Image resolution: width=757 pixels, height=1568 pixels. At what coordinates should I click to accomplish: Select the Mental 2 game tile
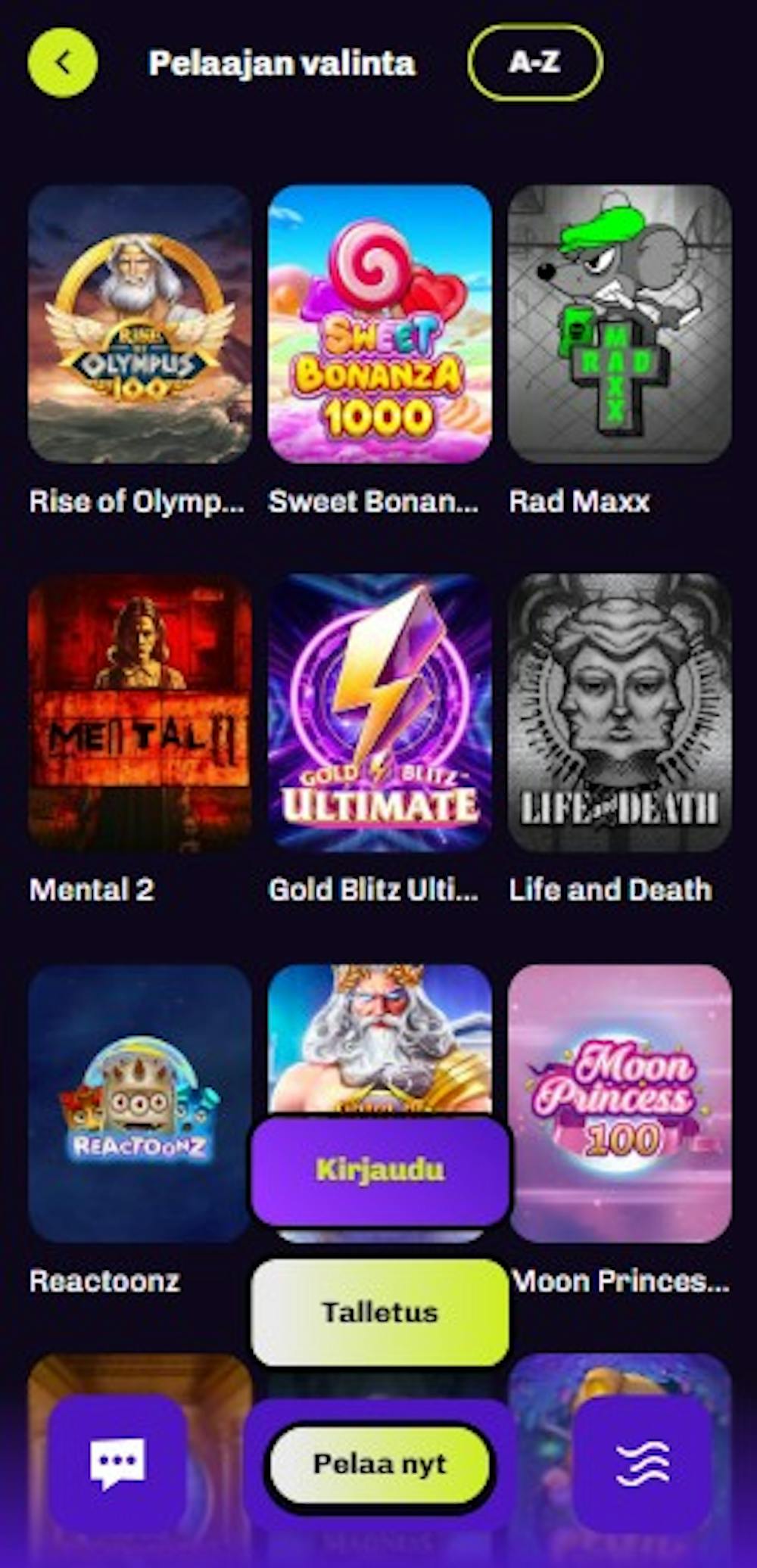tap(139, 712)
